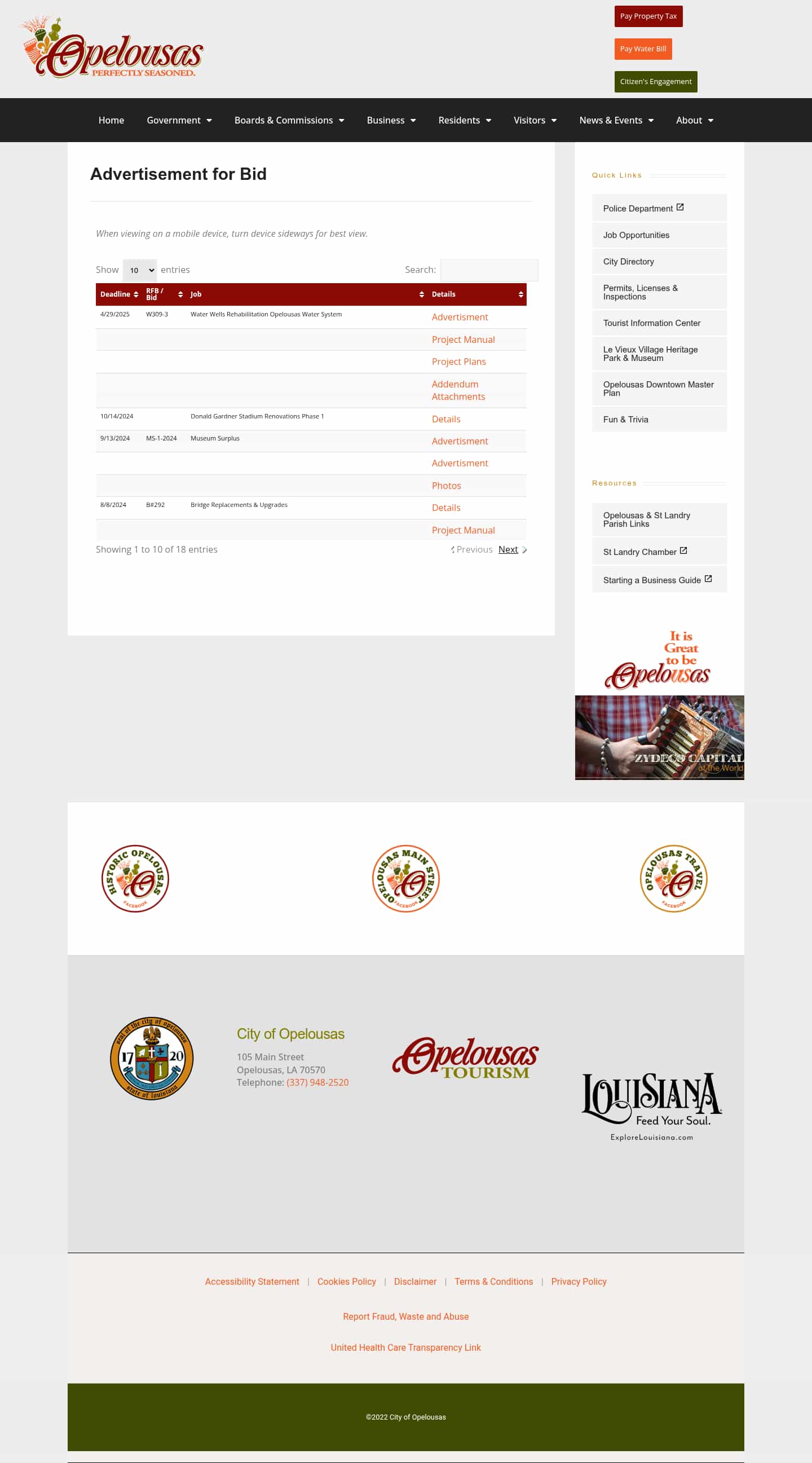Tap the Pay Property Tax button

point(648,16)
